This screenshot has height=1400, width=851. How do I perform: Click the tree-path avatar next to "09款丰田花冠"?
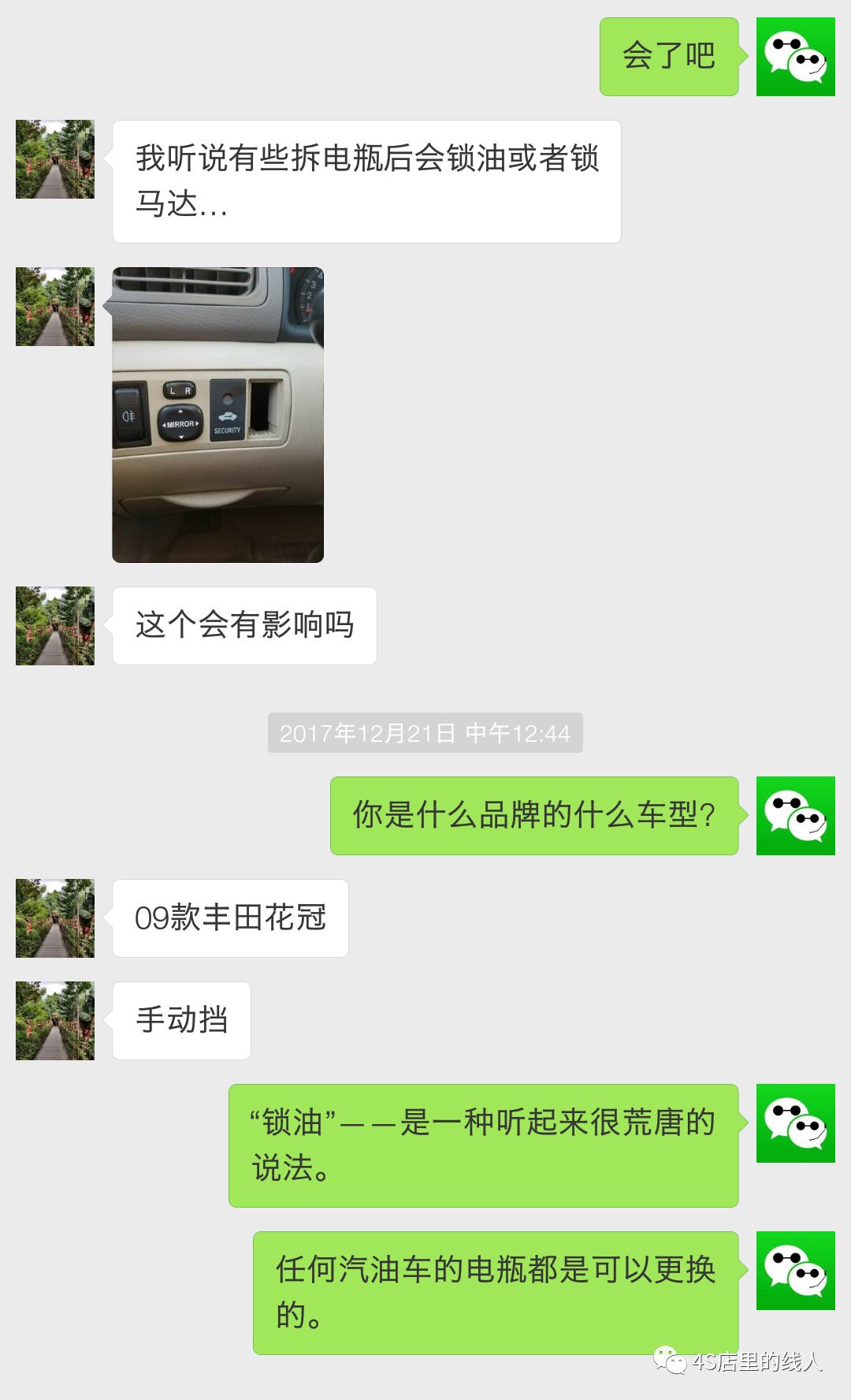point(54,918)
